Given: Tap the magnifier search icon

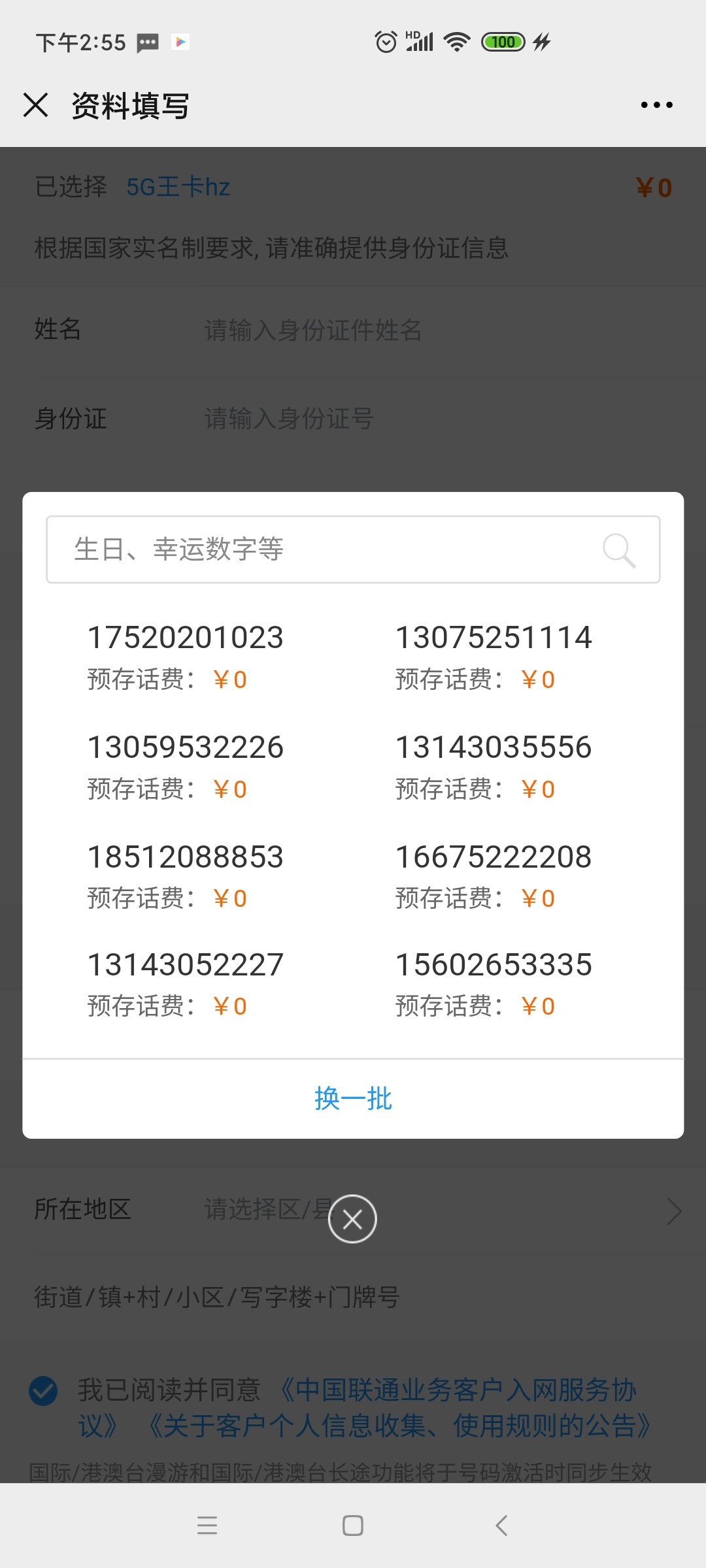Looking at the screenshot, I should 618,550.
